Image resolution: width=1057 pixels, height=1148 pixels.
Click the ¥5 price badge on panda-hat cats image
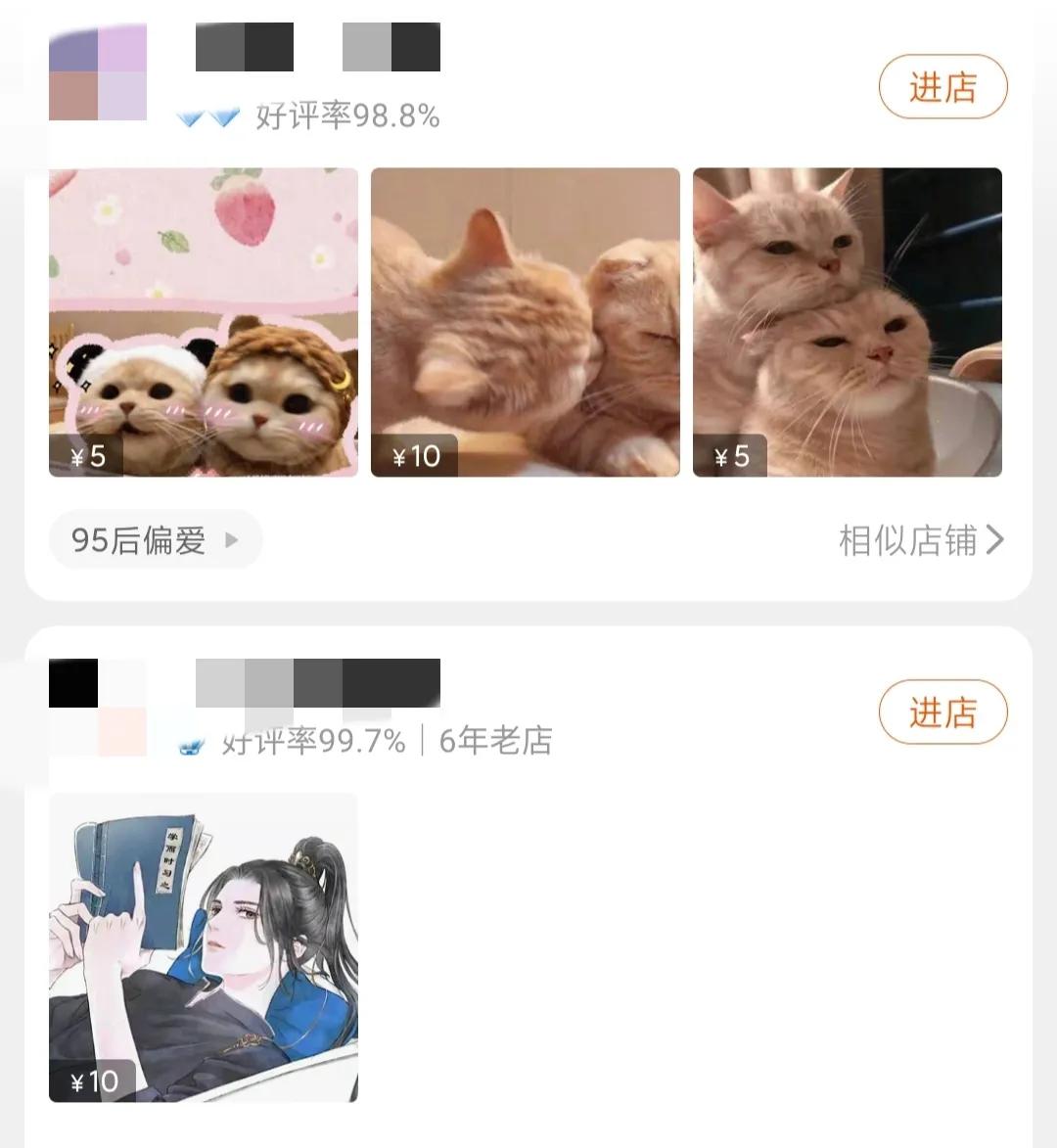tap(87, 455)
